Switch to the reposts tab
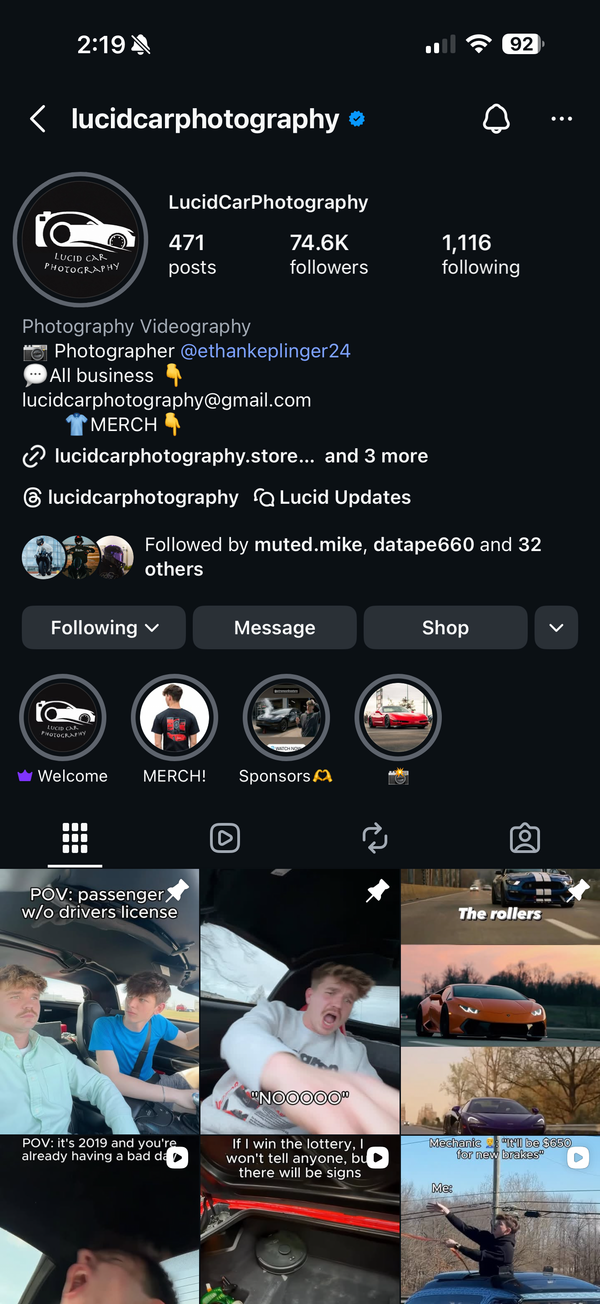 [x=375, y=838]
